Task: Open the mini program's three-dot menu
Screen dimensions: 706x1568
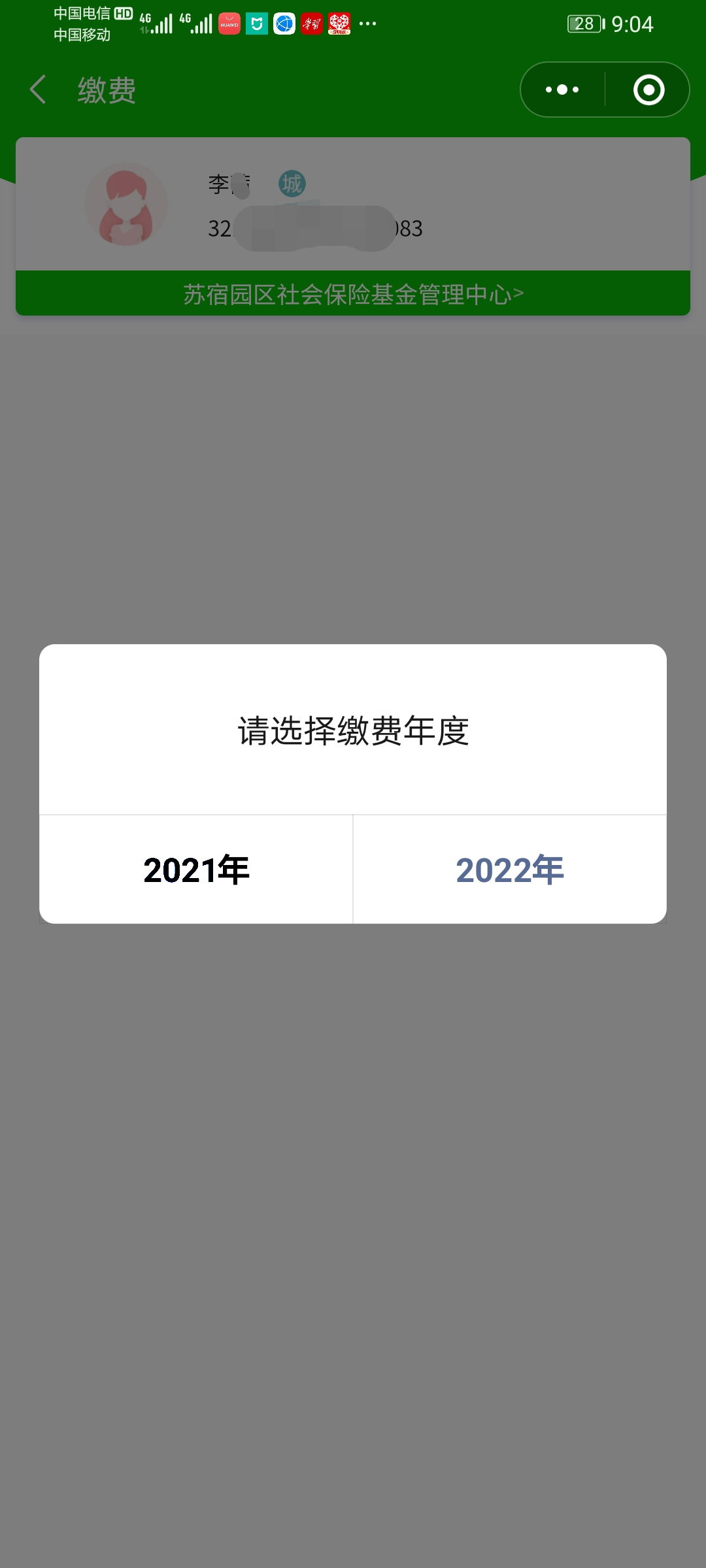Action: (x=562, y=90)
